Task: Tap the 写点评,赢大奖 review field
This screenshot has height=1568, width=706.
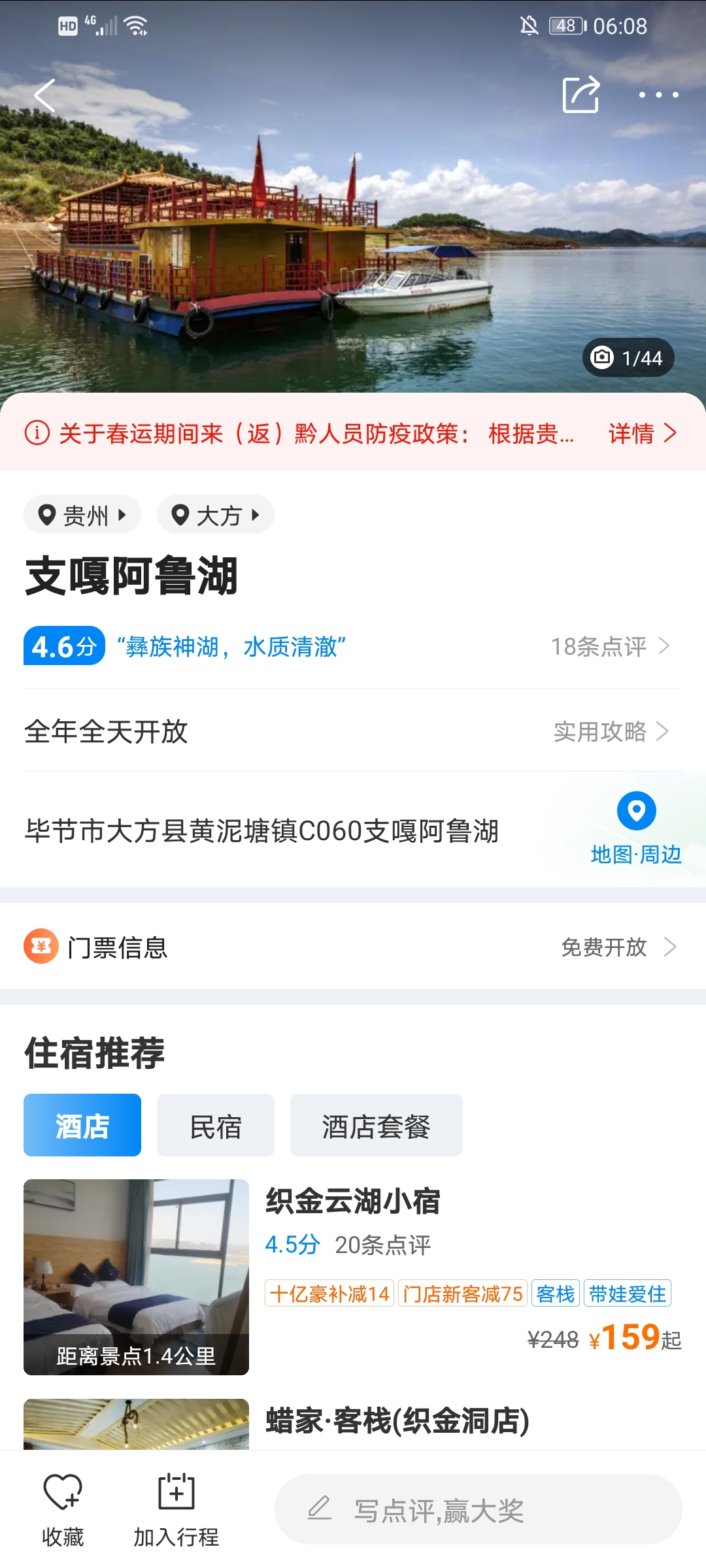Action: pyautogui.click(x=478, y=1510)
